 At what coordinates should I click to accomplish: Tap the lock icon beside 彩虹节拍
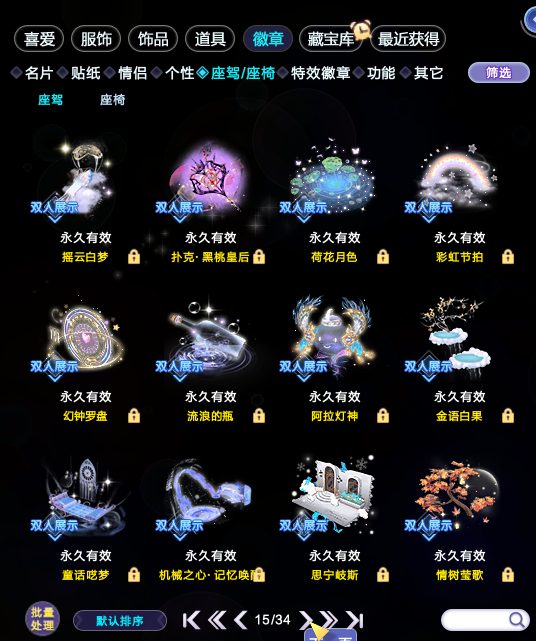click(x=508, y=257)
